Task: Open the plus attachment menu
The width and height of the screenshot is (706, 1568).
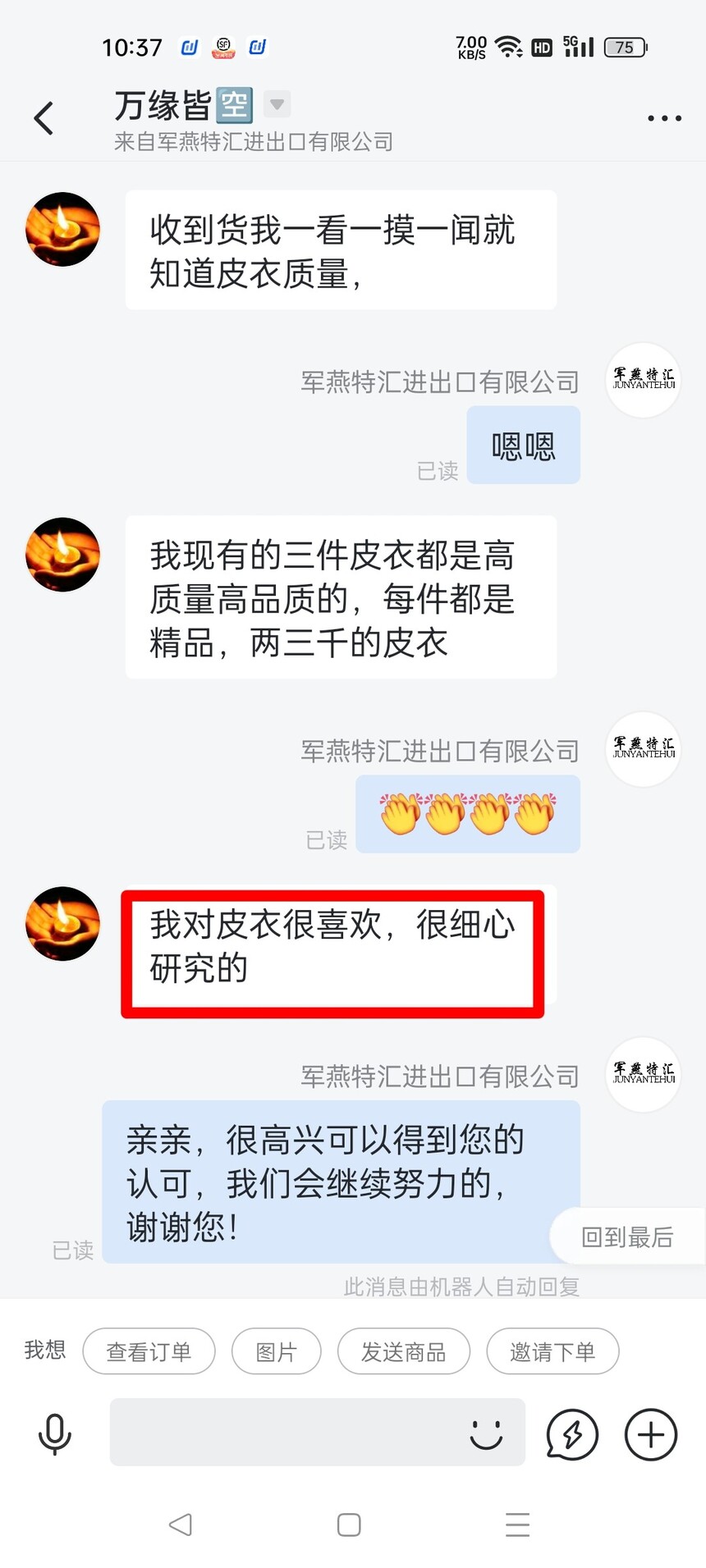Action: point(651,1435)
